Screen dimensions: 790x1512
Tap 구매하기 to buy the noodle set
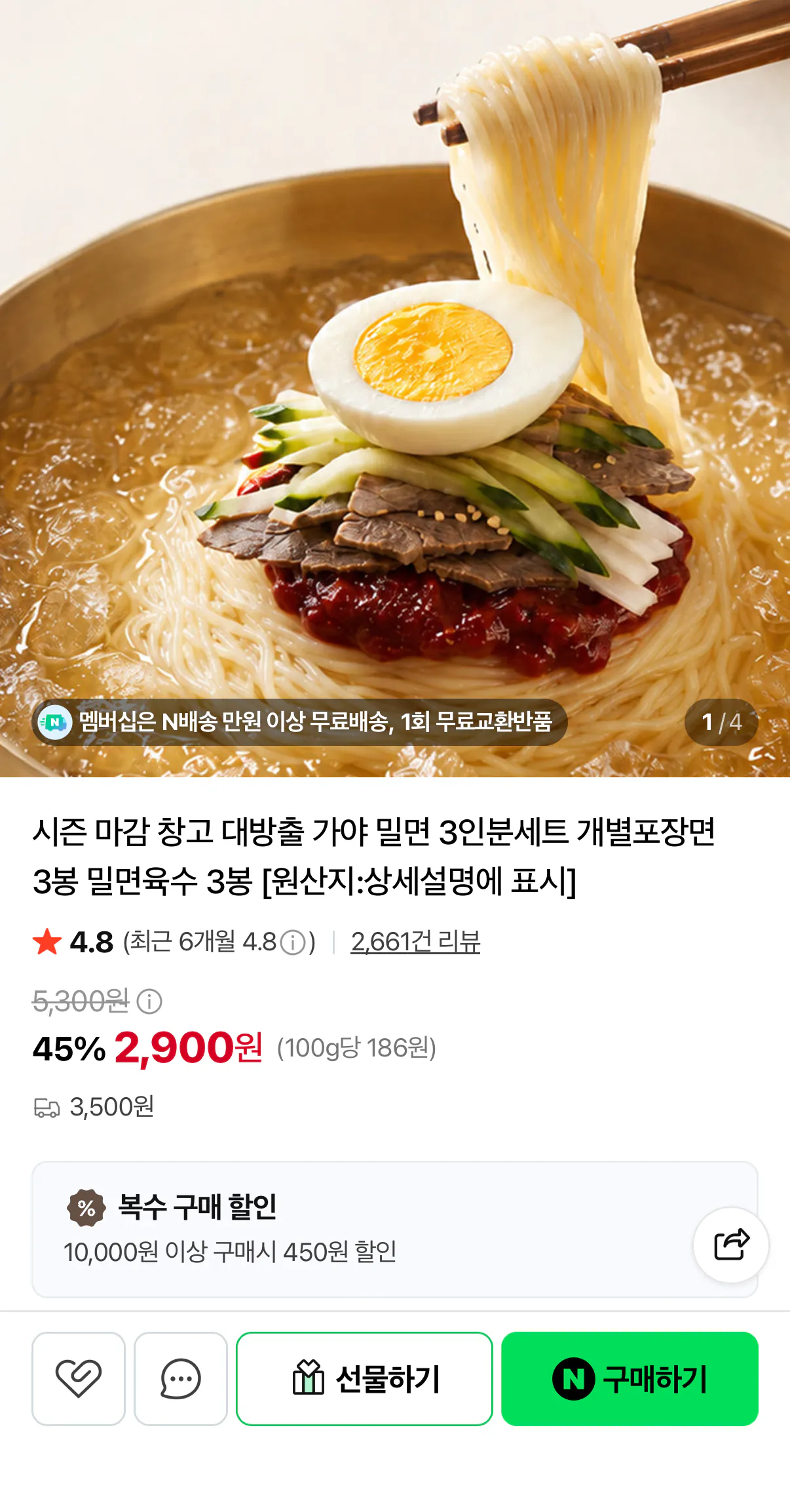coord(630,1378)
